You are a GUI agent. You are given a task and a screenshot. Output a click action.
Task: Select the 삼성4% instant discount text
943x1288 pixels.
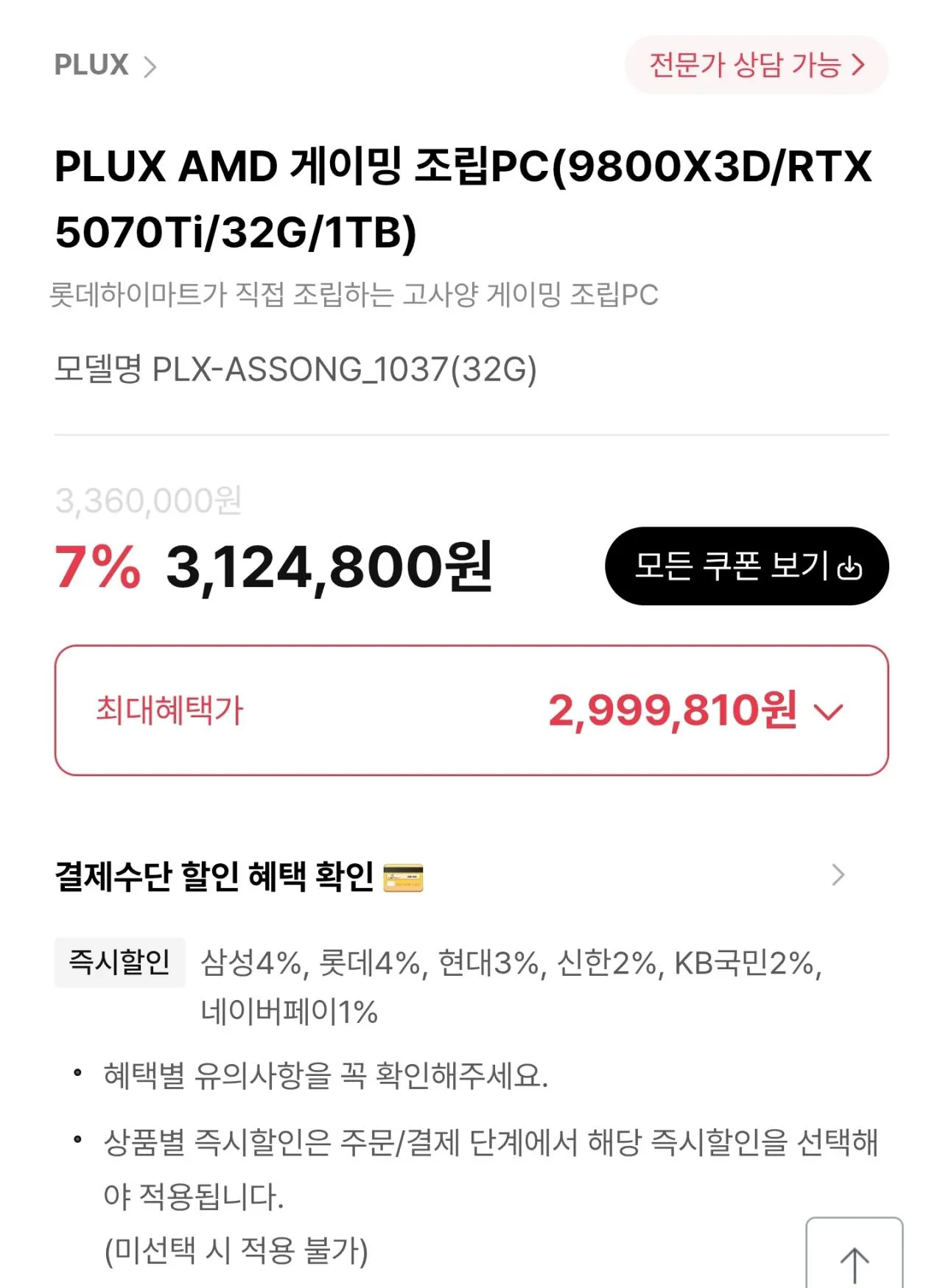tap(250, 962)
